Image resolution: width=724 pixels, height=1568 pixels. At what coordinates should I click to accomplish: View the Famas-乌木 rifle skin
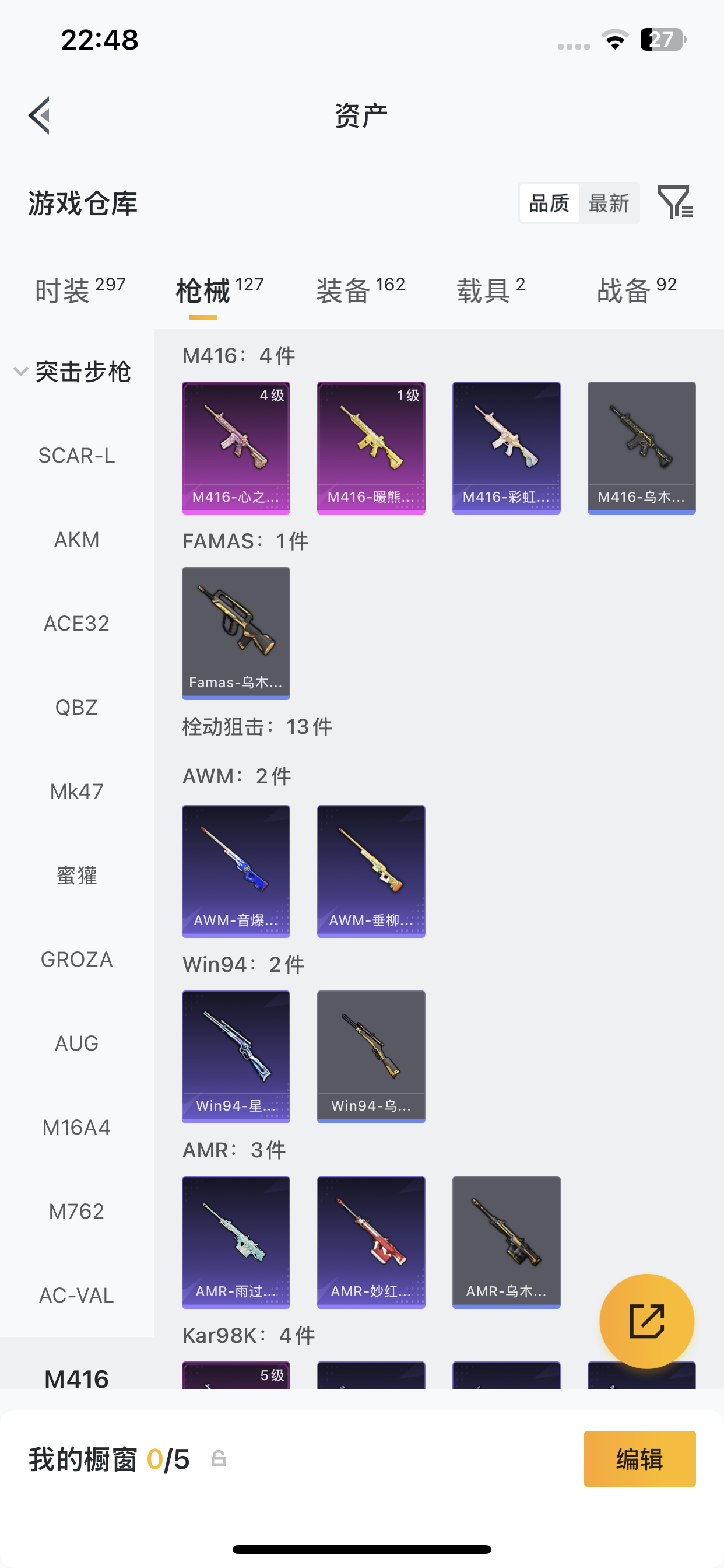(x=236, y=632)
